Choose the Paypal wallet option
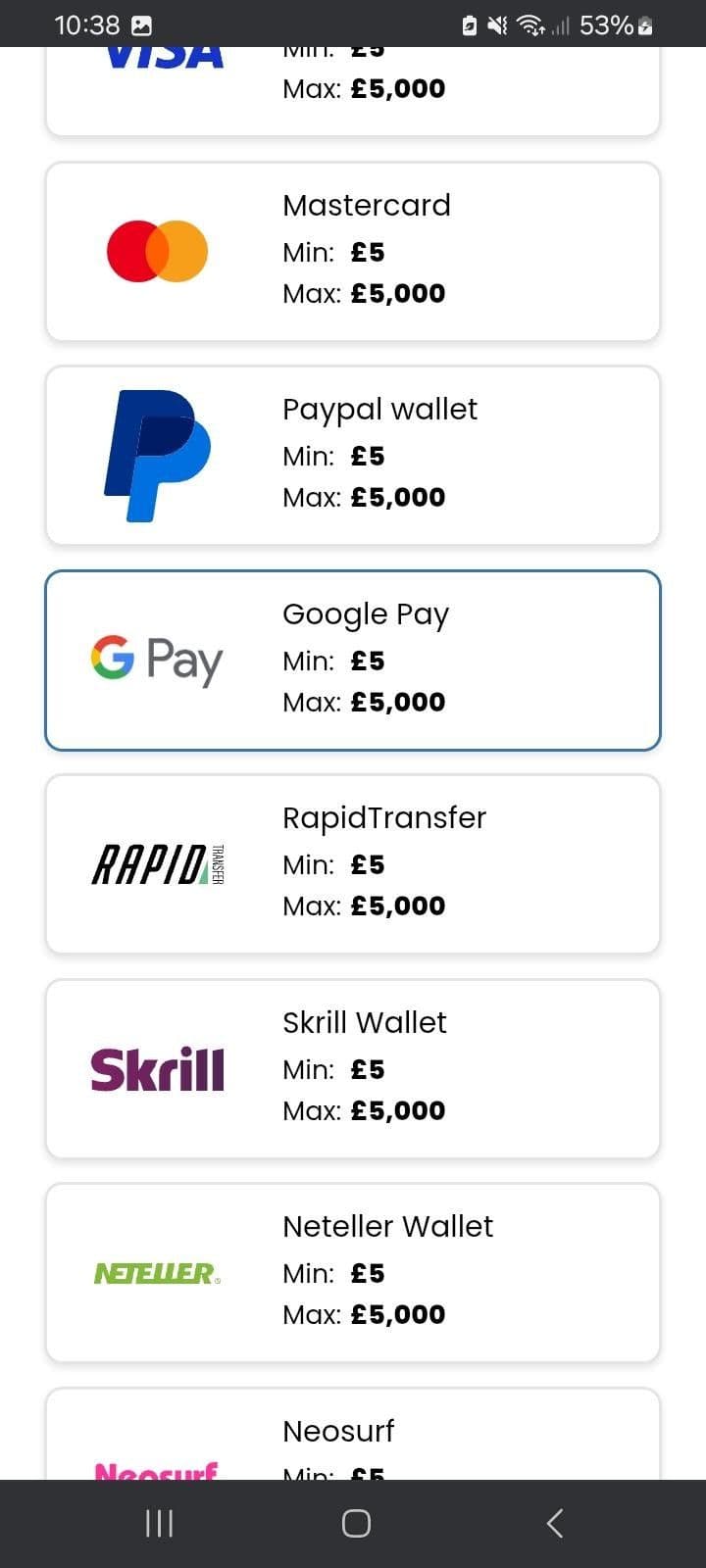The width and height of the screenshot is (706, 1568). tap(353, 456)
